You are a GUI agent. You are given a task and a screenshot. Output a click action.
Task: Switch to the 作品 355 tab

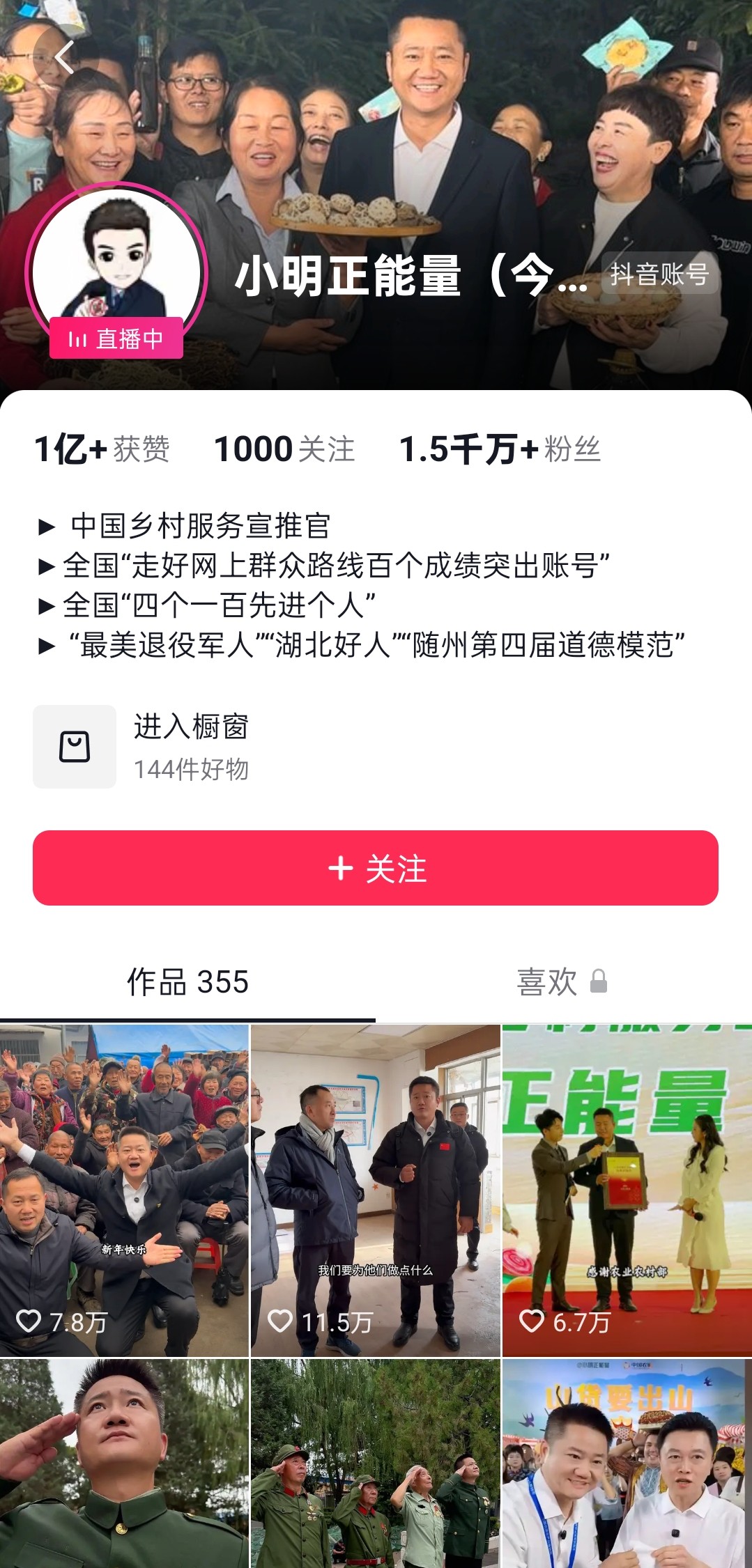pyautogui.click(x=187, y=982)
